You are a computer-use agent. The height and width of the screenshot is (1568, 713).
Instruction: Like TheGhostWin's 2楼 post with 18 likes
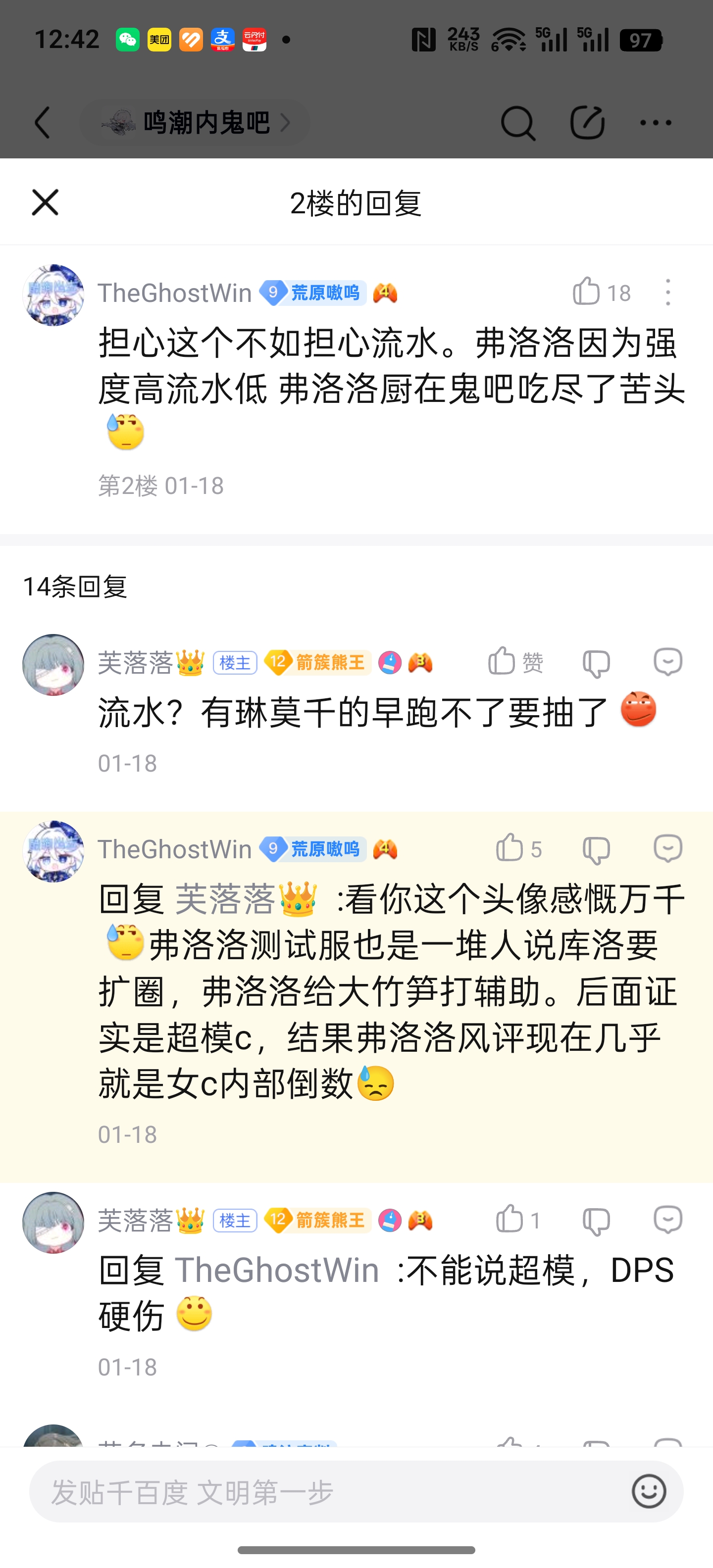click(x=587, y=292)
